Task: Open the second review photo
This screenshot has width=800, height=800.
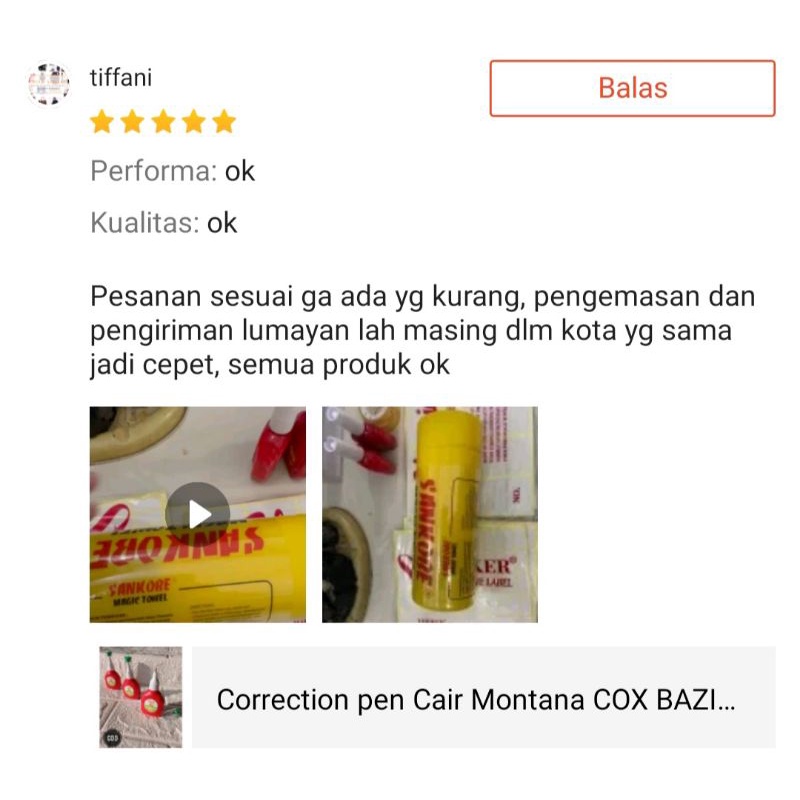Action: coord(429,514)
